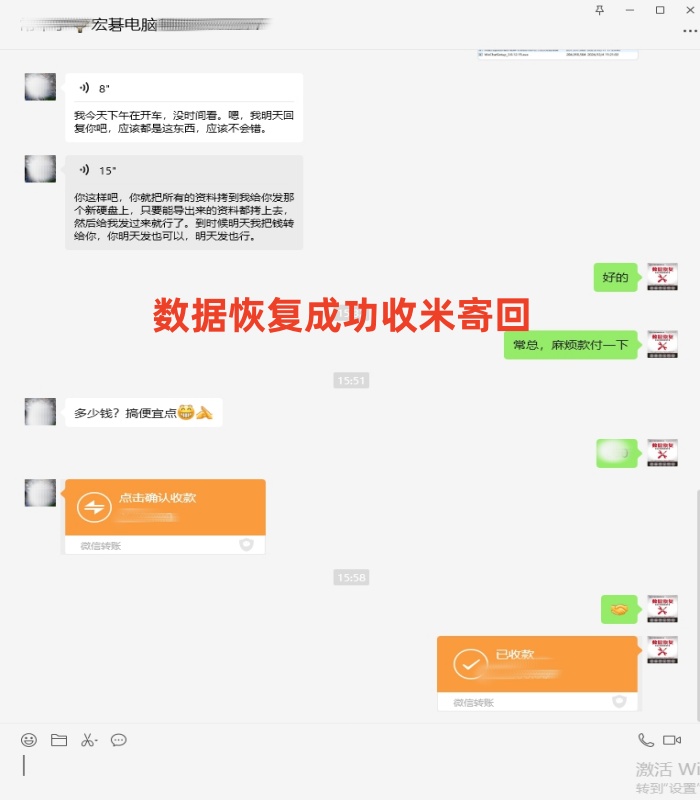Viewport: 700px width, 800px height.
Task: Open the 已收款 transfer card
Action: 537,664
